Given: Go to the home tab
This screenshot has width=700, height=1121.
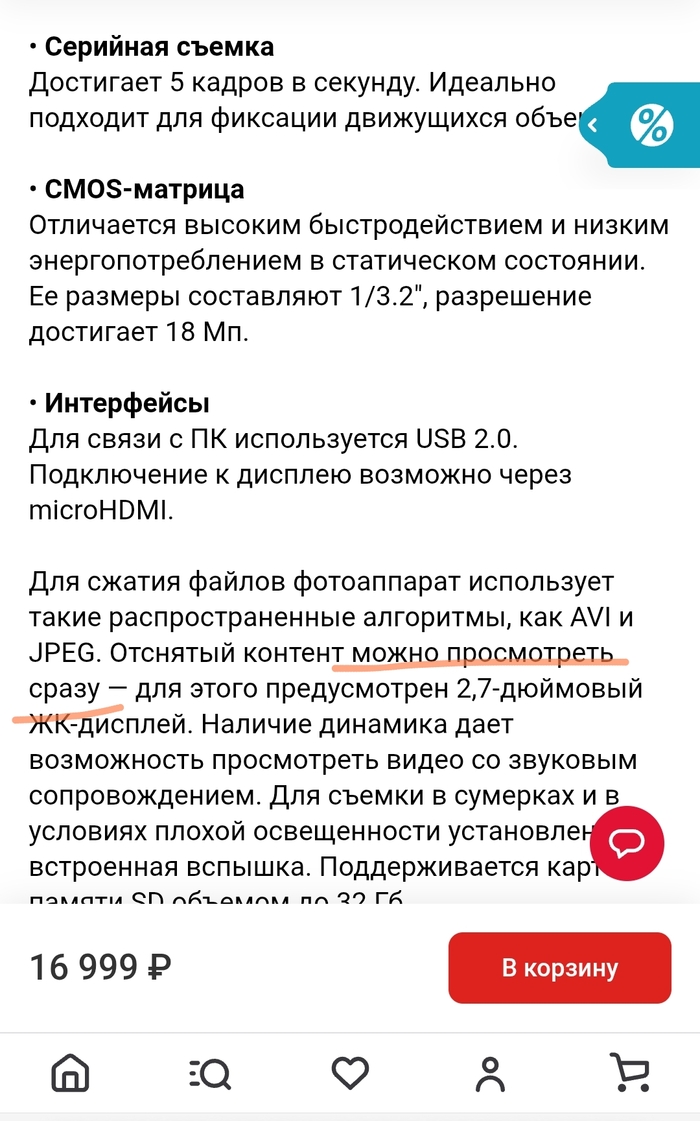Looking at the screenshot, I should [70, 1076].
